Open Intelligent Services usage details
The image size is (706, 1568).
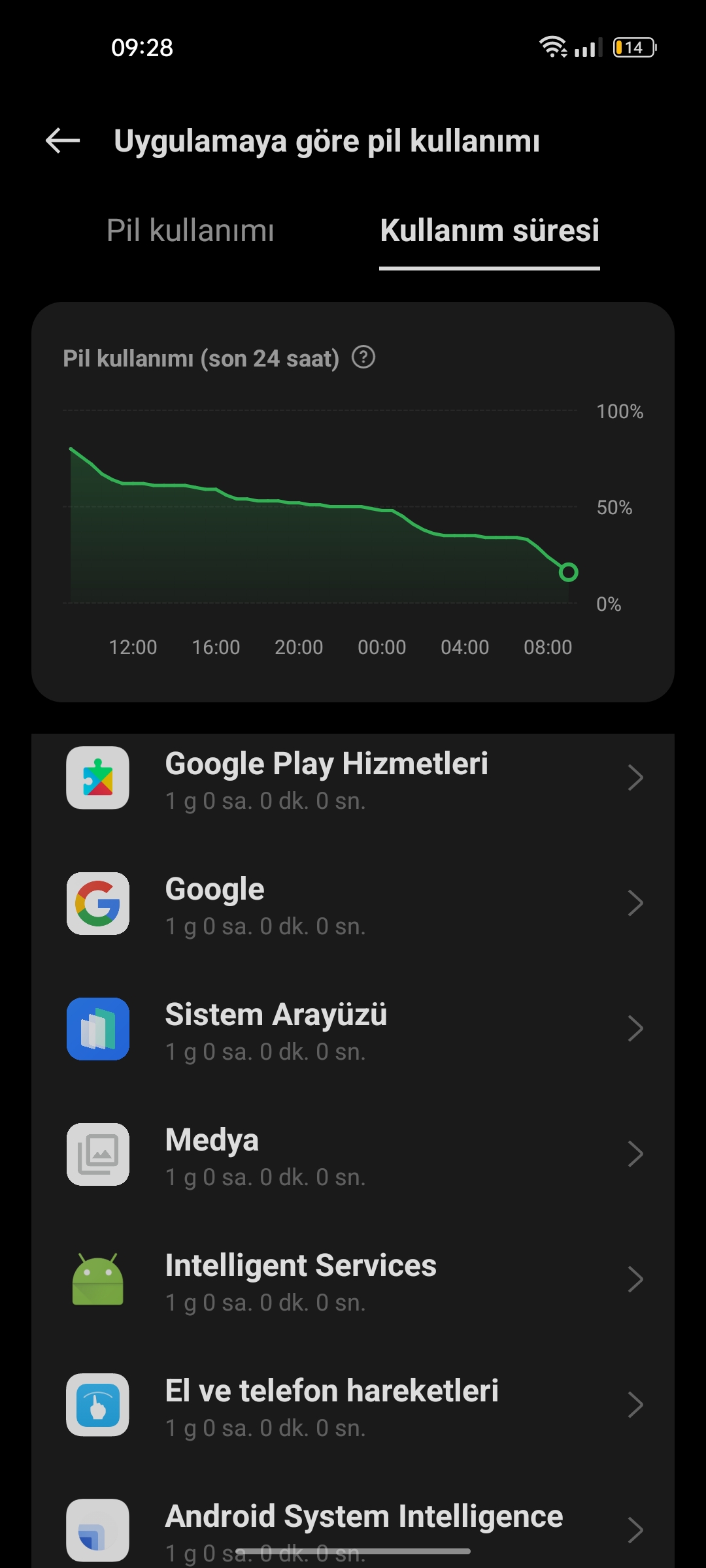pos(353,1281)
